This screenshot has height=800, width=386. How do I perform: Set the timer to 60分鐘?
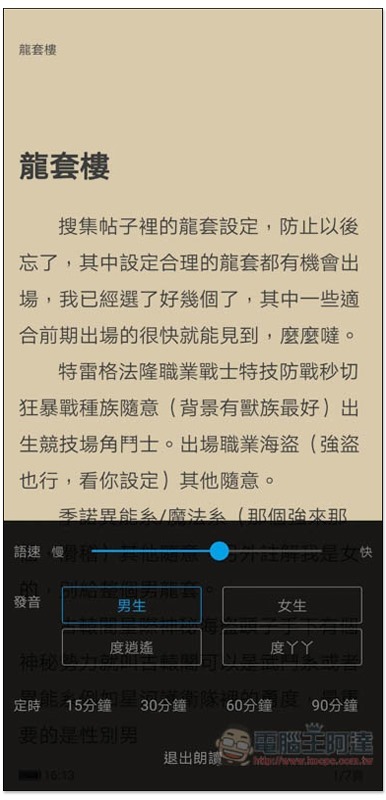click(249, 706)
